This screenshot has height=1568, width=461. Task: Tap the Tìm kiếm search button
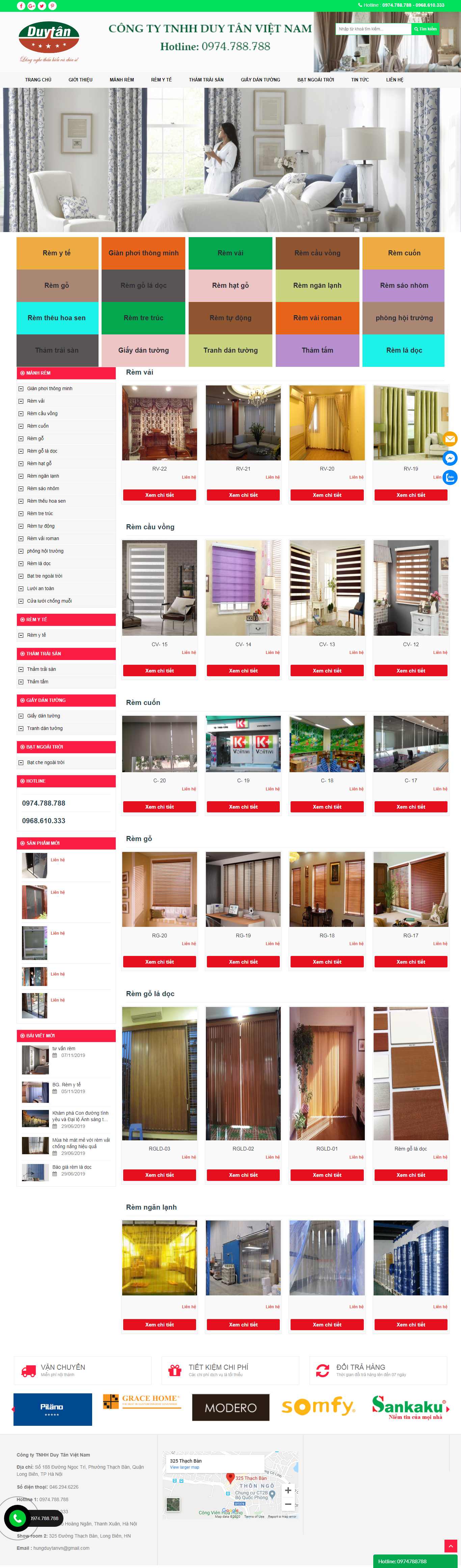tap(425, 29)
